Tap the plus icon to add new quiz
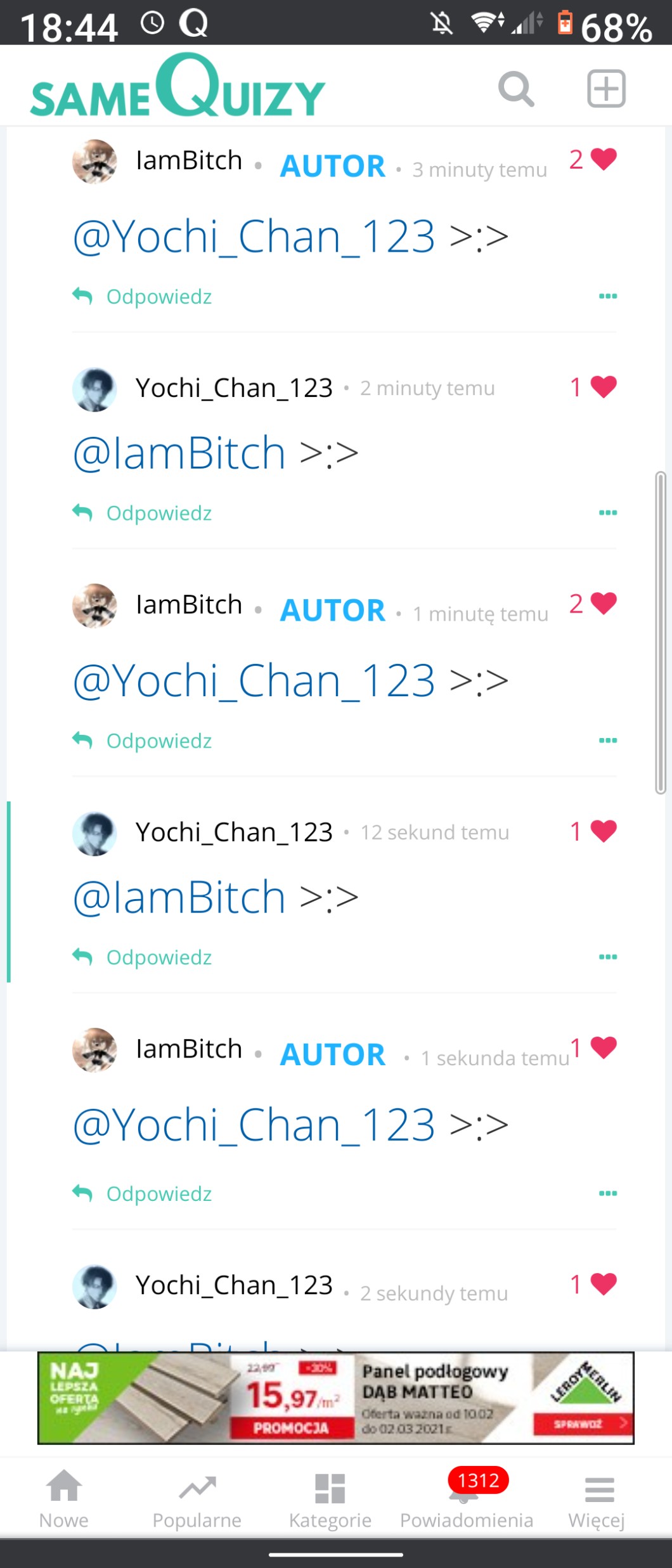This screenshot has width=672, height=1568. click(x=606, y=89)
